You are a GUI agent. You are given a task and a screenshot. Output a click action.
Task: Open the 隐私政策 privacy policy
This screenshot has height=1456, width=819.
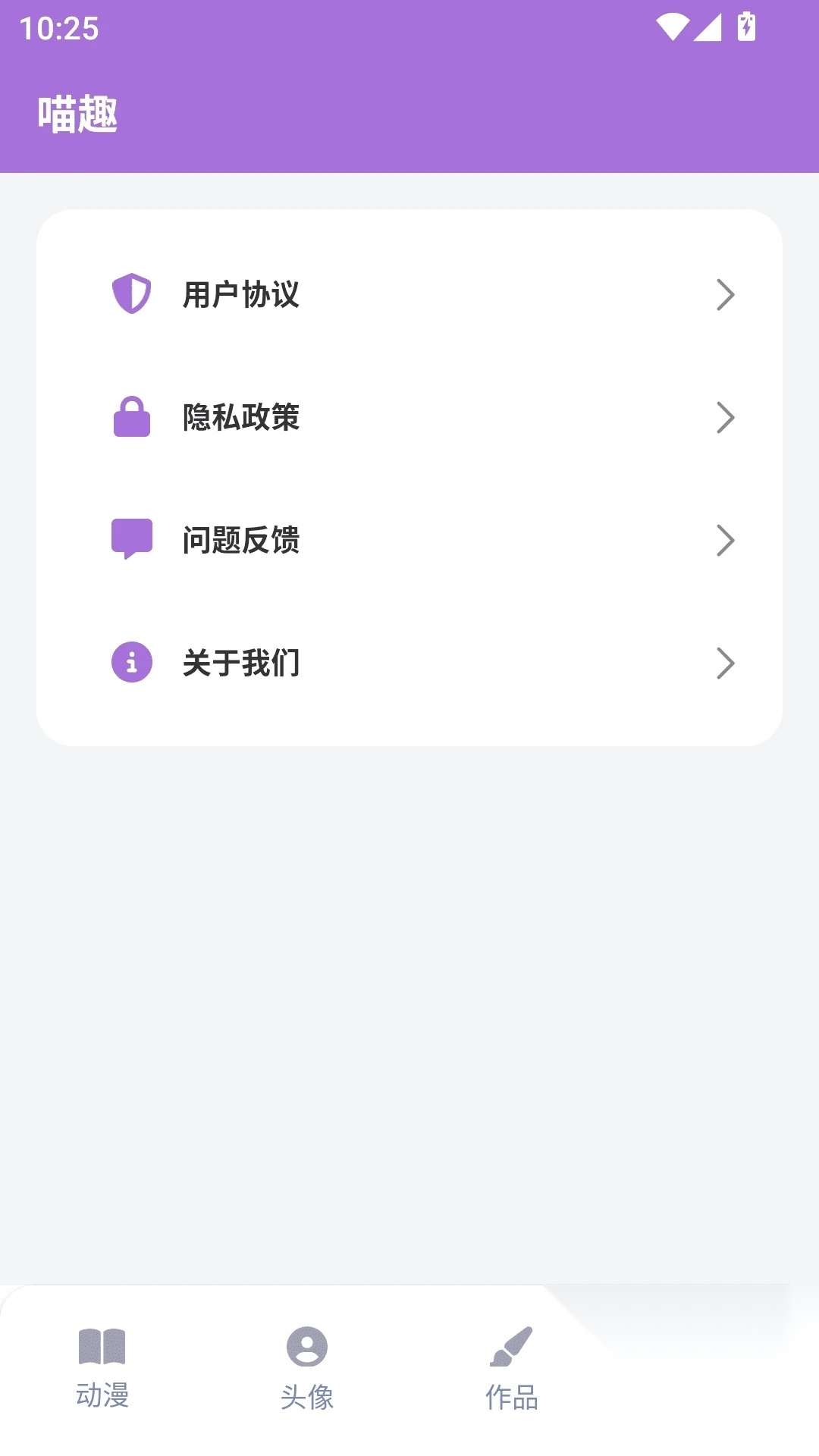[240, 418]
